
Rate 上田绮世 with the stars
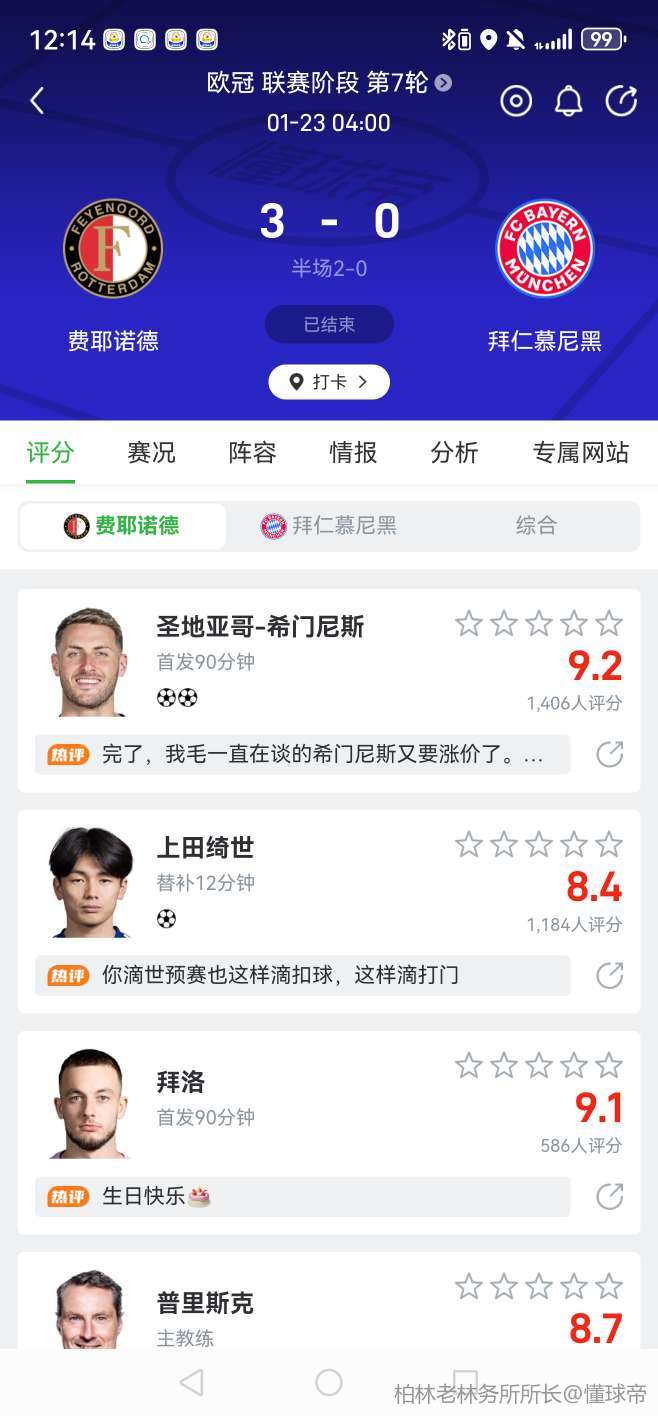tap(538, 845)
